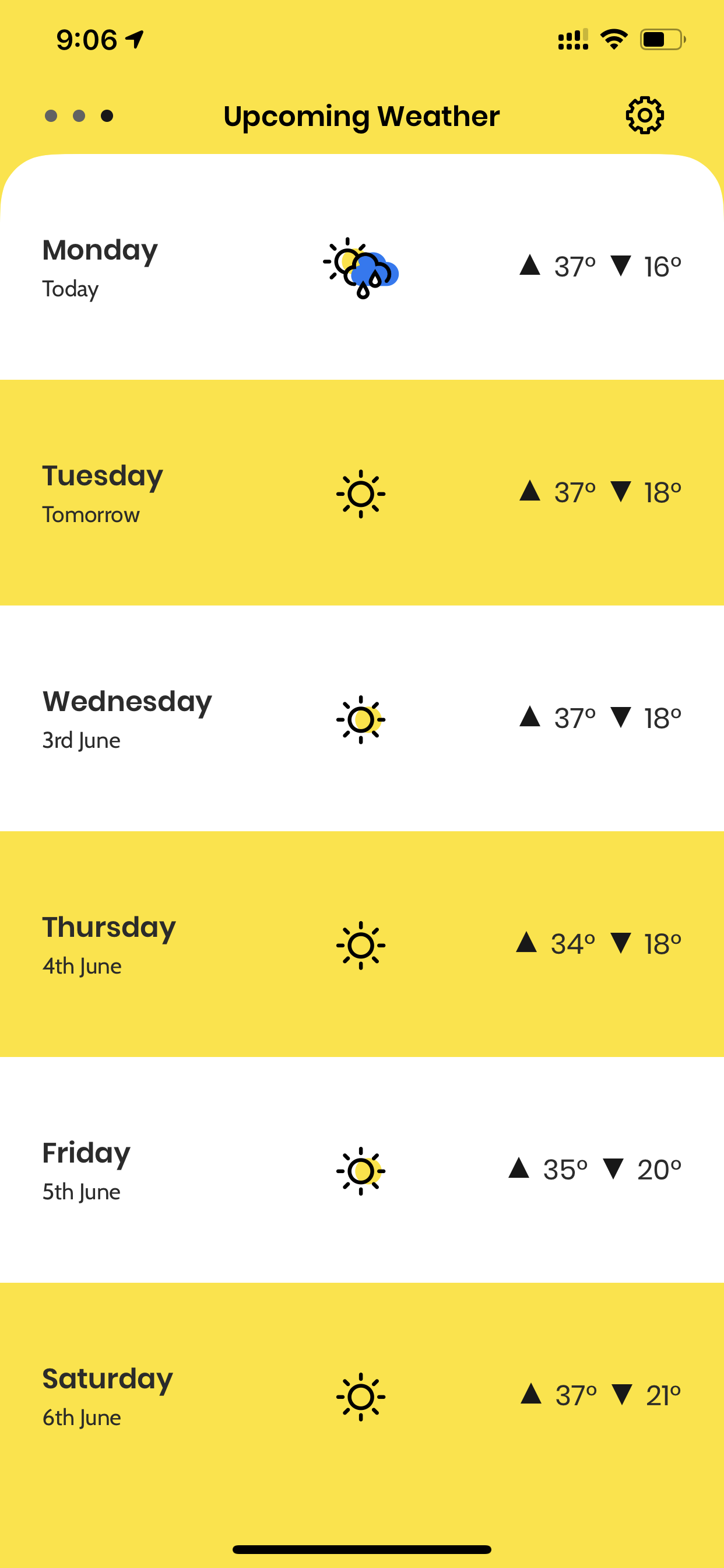The width and height of the screenshot is (724, 1568).
Task: Open Monday's forecast row
Action: pyautogui.click(x=362, y=267)
